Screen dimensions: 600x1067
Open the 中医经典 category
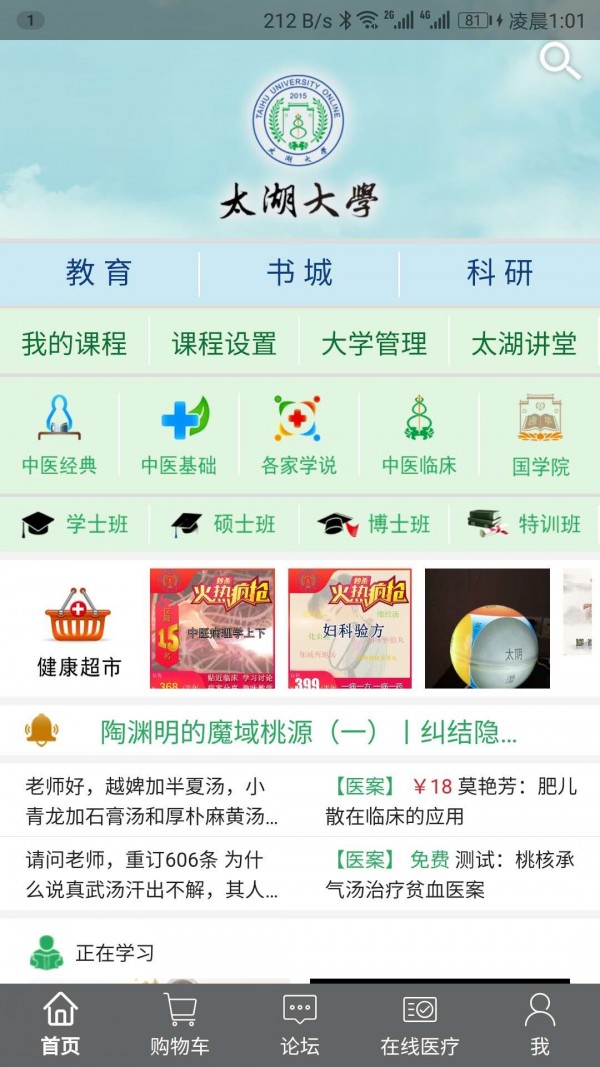(60, 436)
